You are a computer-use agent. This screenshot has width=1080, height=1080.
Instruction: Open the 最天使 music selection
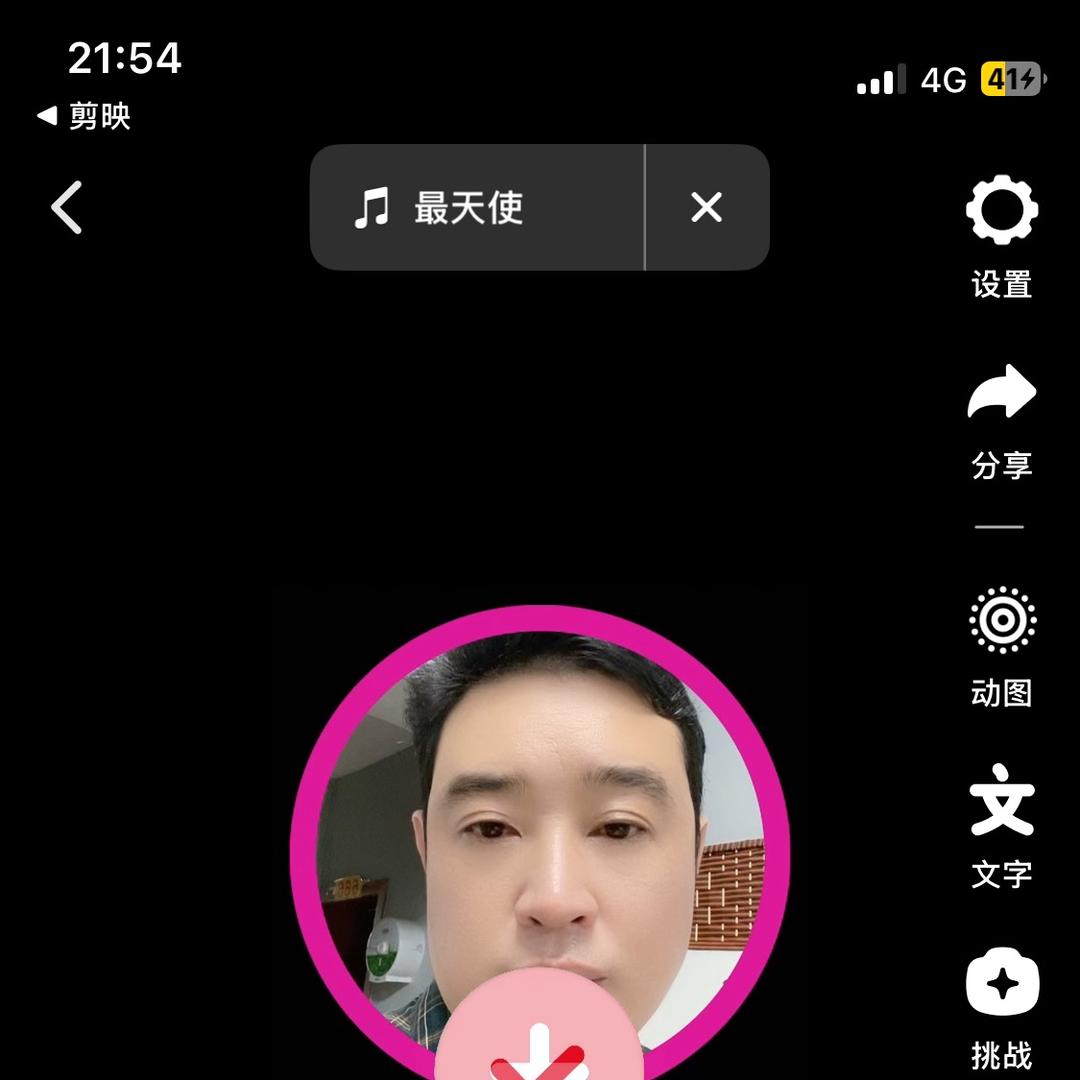(470, 208)
